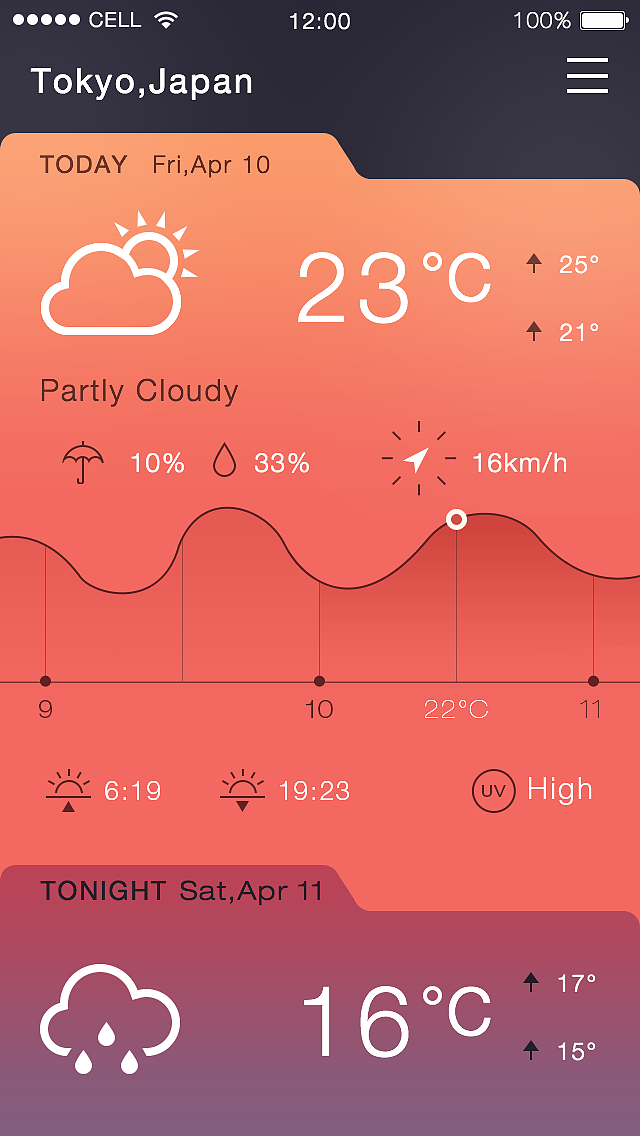Select the 11 o'clock point on the chart
640x1136 pixels.
coord(593,681)
